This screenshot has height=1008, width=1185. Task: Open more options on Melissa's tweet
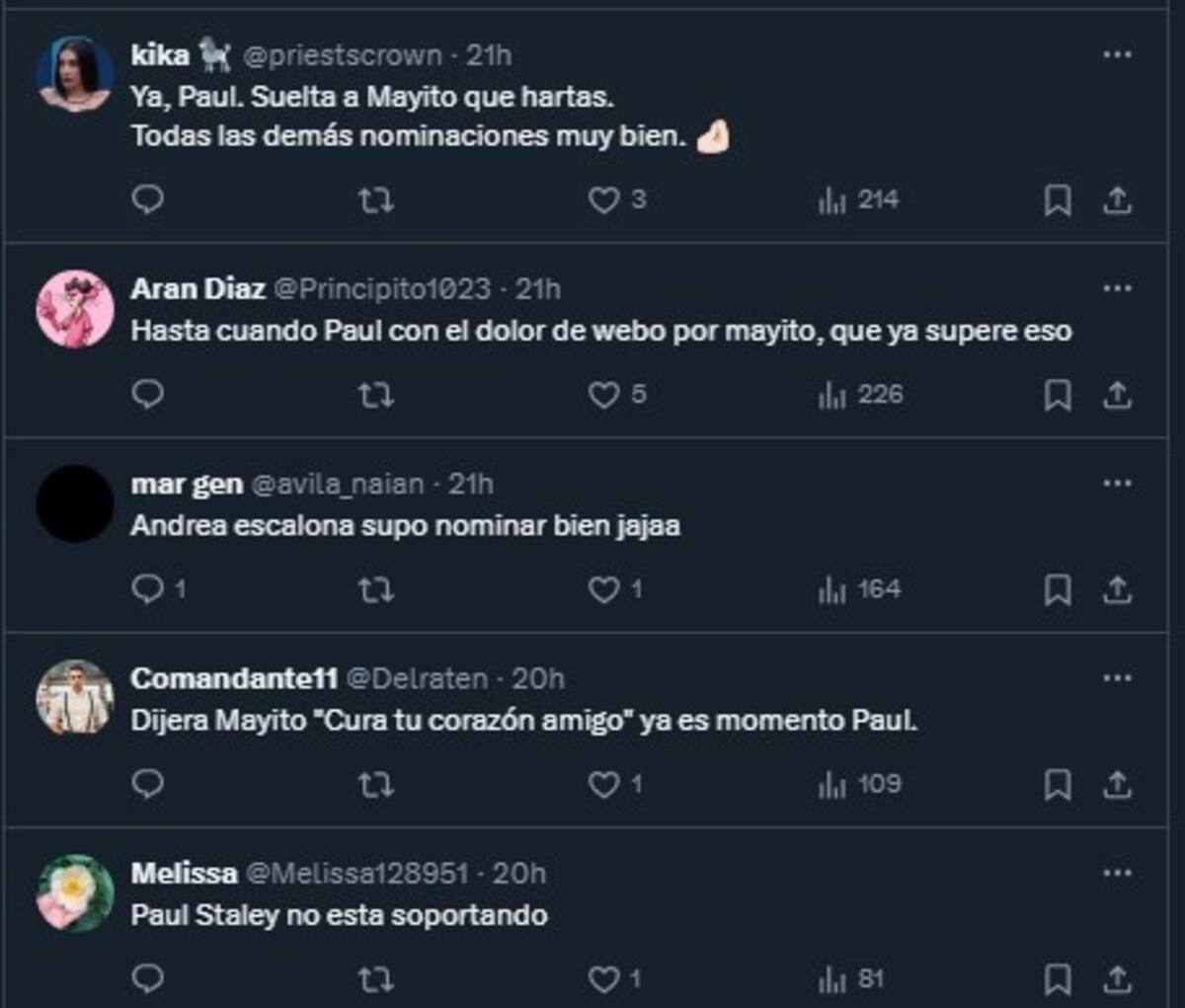1117,873
